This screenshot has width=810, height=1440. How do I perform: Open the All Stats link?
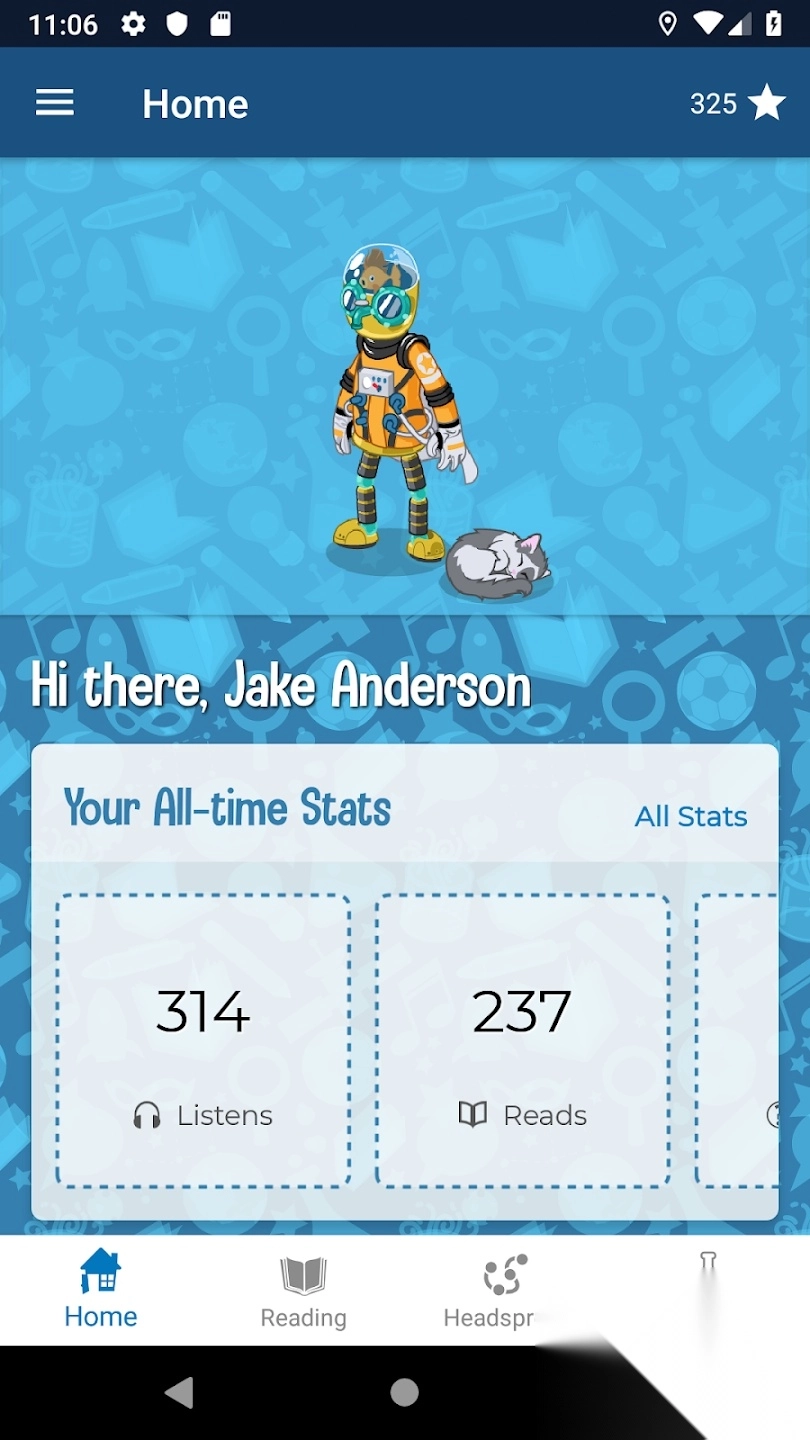tap(691, 816)
